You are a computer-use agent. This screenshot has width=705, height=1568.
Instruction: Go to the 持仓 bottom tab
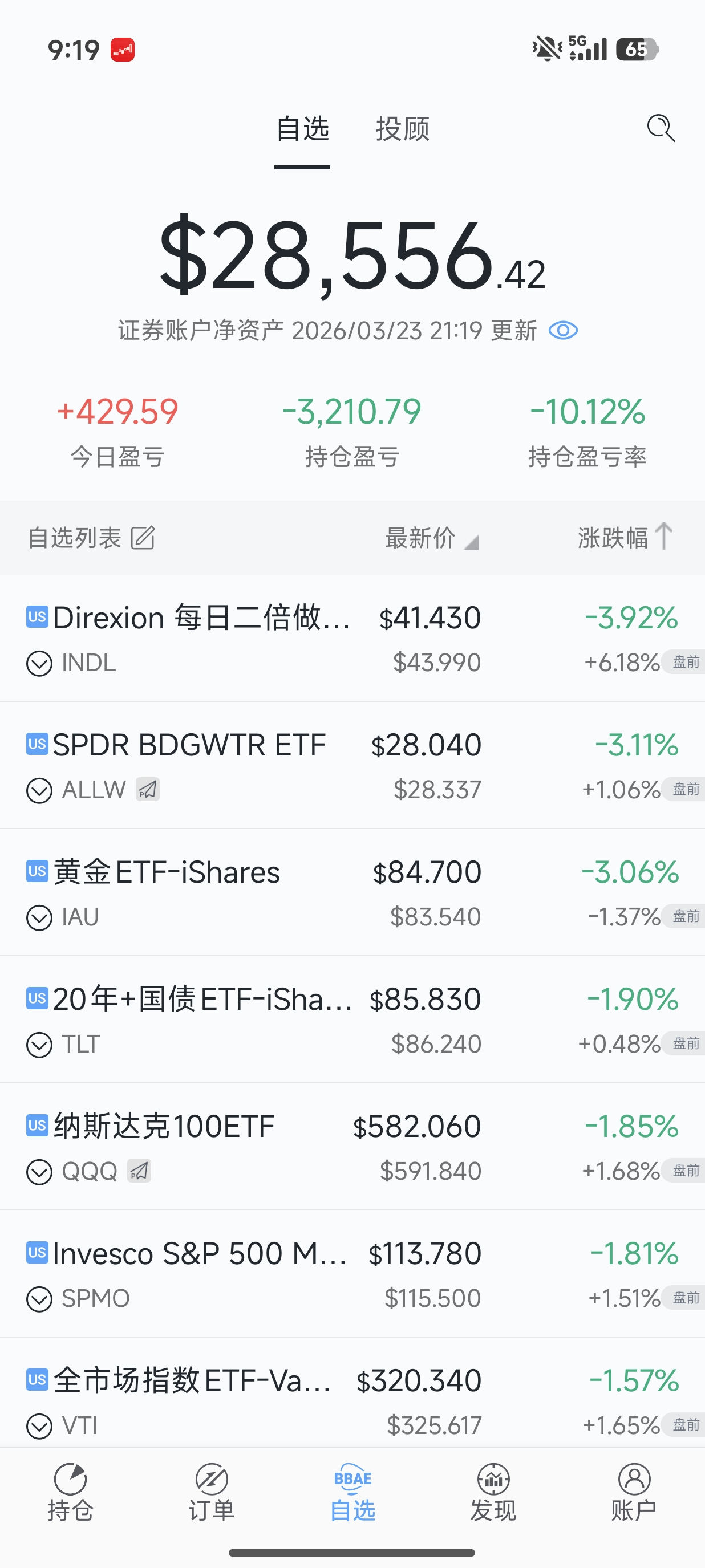coord(71,1492)
